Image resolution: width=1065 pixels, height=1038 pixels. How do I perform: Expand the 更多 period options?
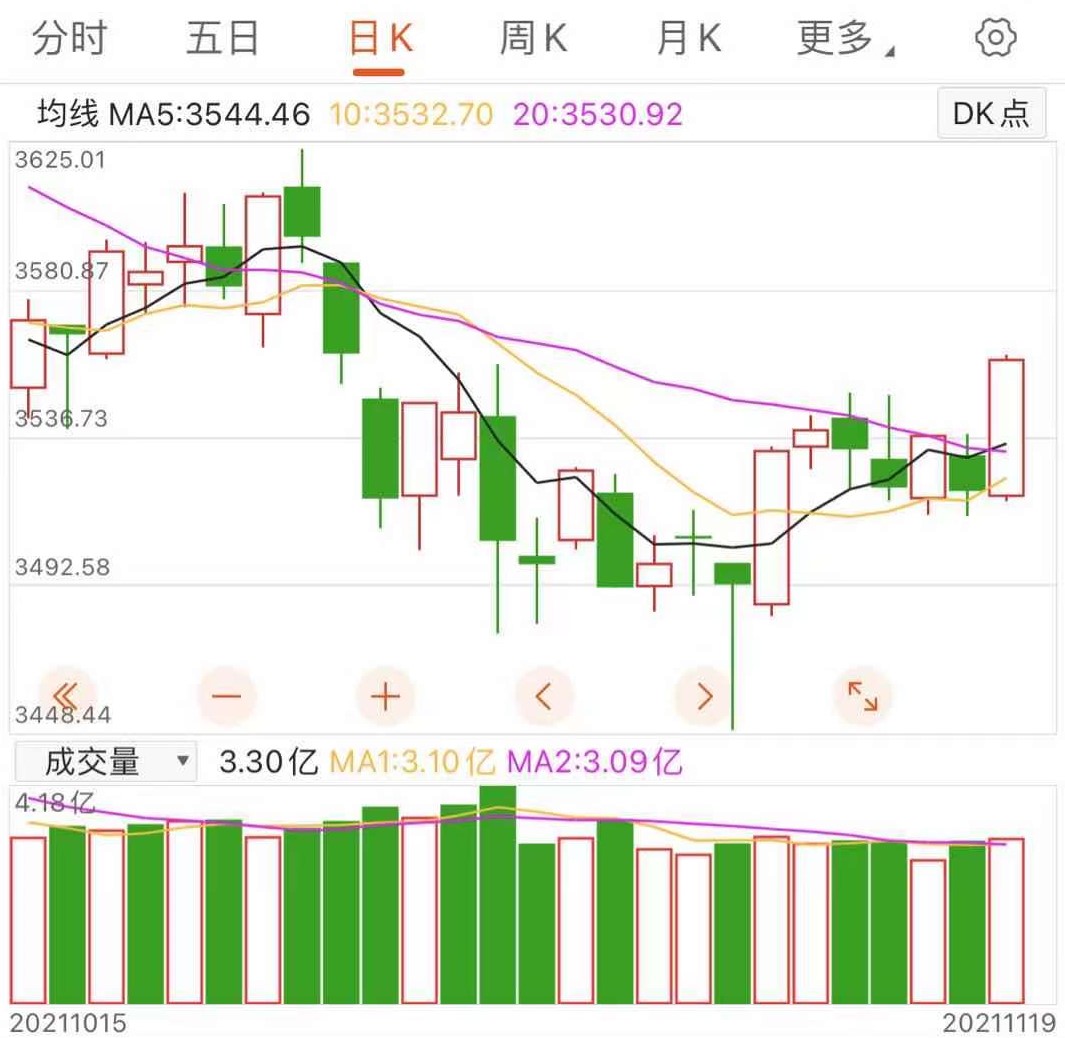(x=845, y=39)
